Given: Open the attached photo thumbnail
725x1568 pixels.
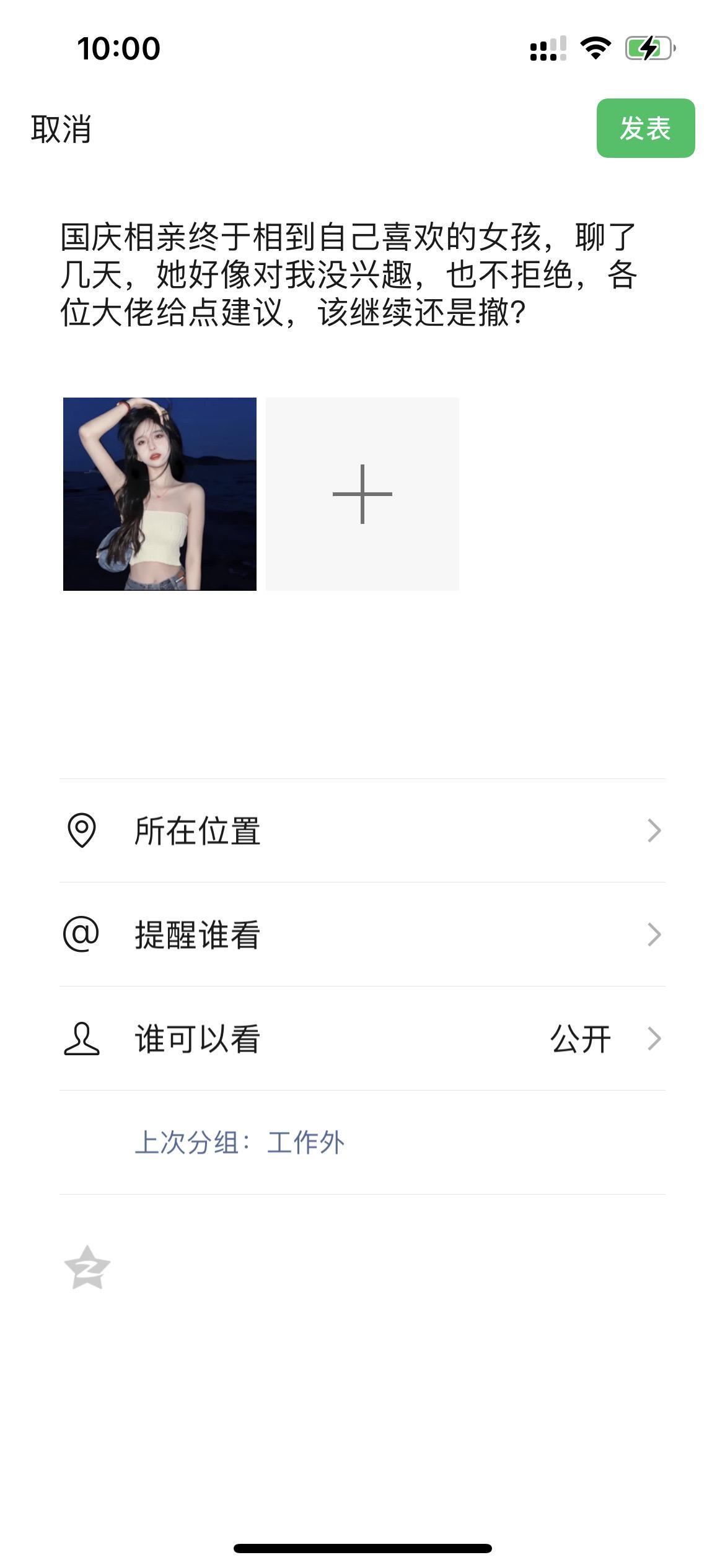Looking at the screenshot, I should pyautogui.click(x=160, y=494).
